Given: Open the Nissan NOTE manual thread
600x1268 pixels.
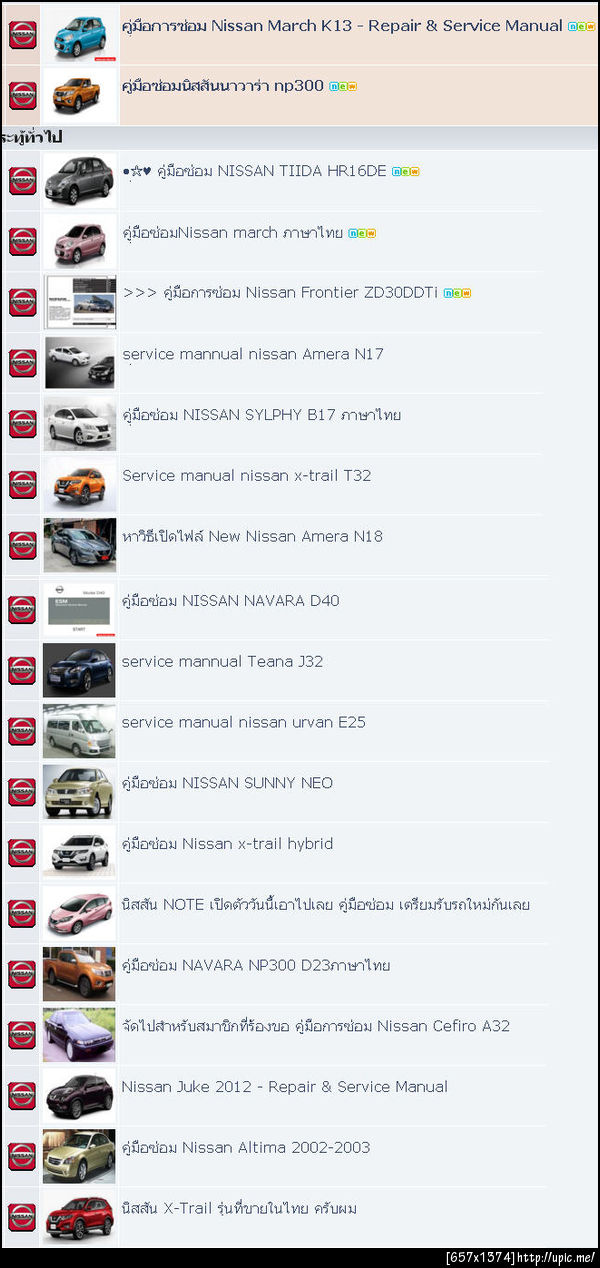Looking at the screenshot, I should pos(325,905).
